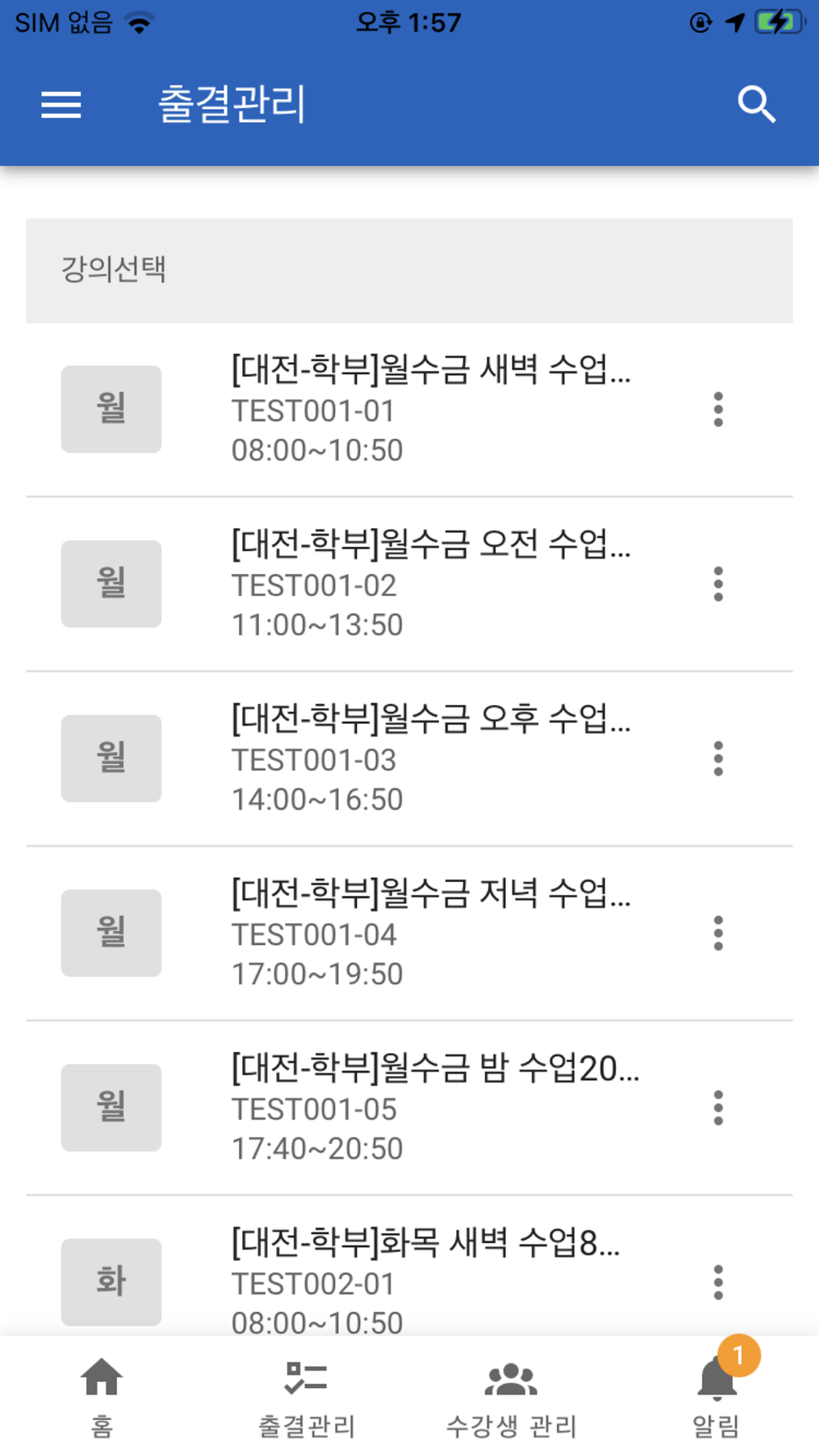Tap the search magnifier icon
Viewport: 819px width, 1456px height.
(x=756, y=105)
